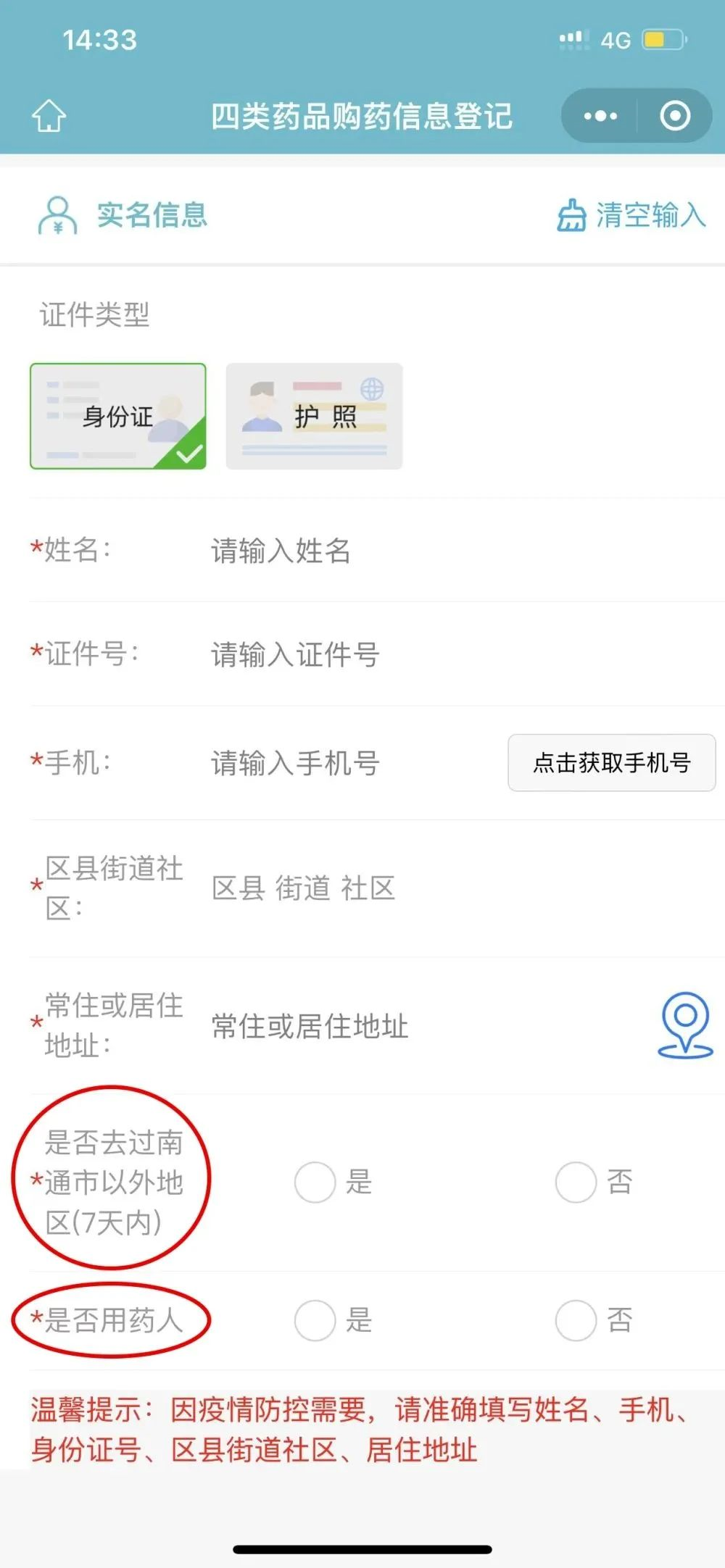Screen dimensions: 725x1568
Task: Choose 是 for traveled outside 南通市
Action: [315, 1183]
